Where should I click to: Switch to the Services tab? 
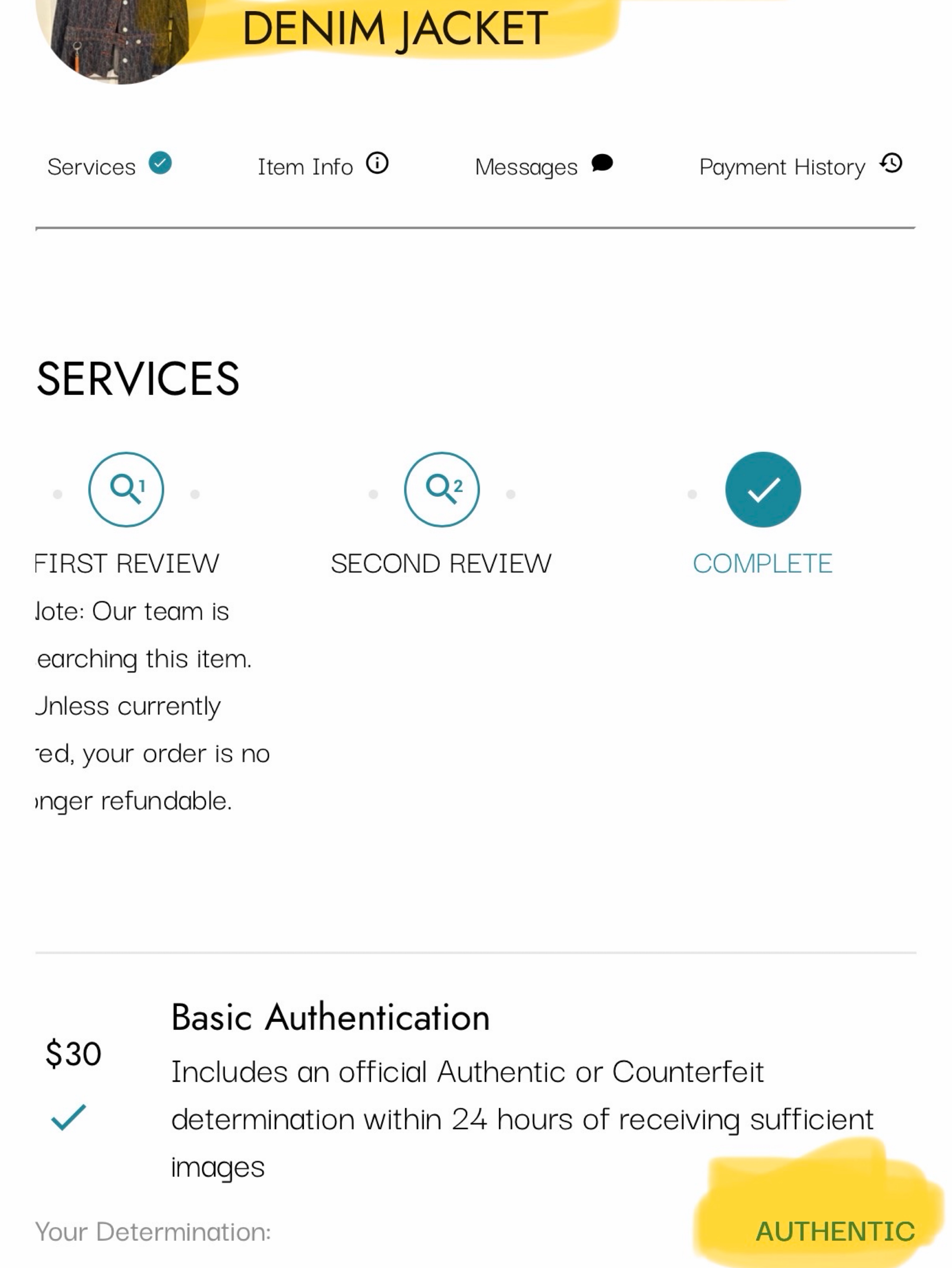tap(109, 166)
